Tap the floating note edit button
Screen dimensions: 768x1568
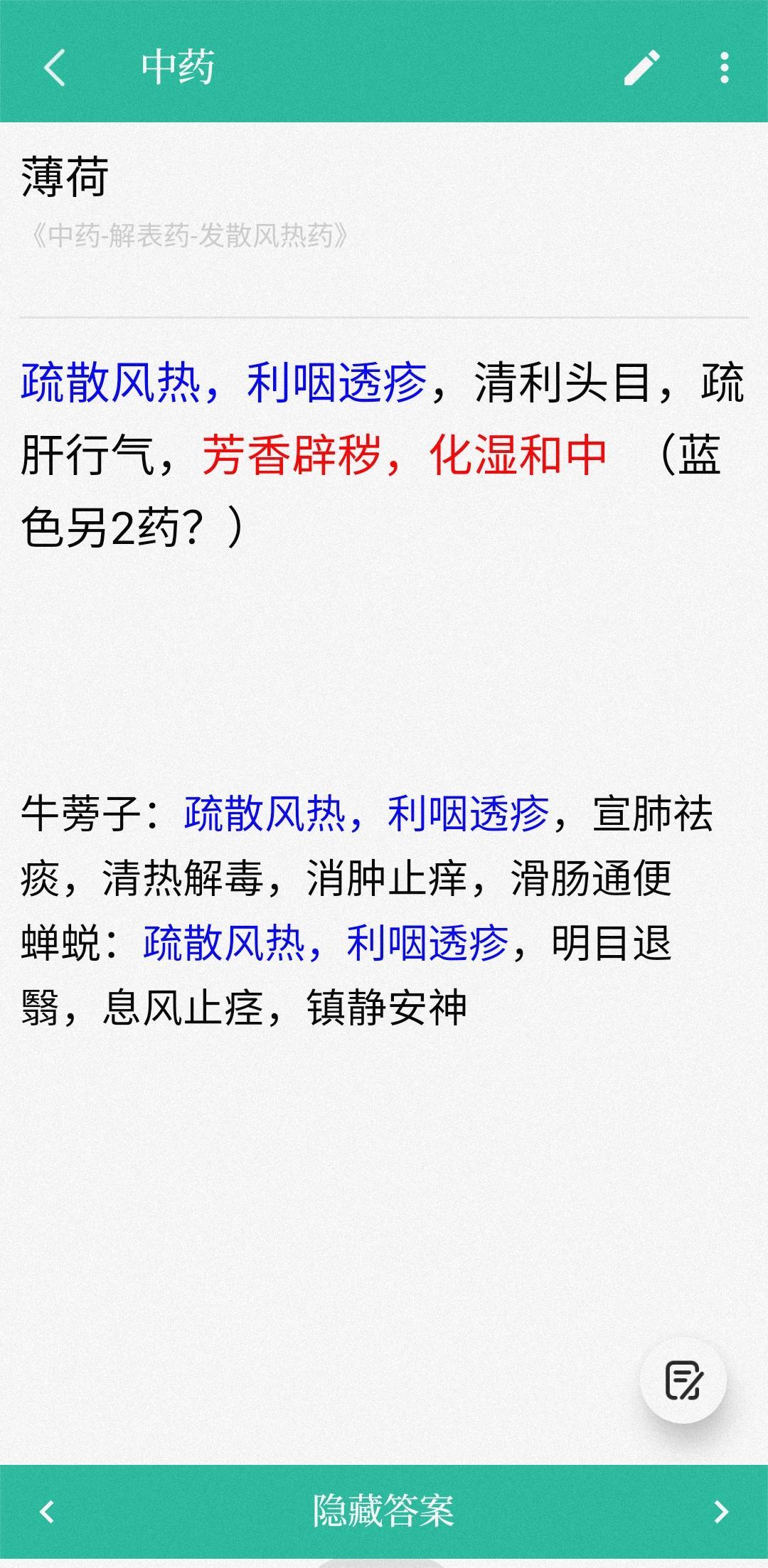683,1380
